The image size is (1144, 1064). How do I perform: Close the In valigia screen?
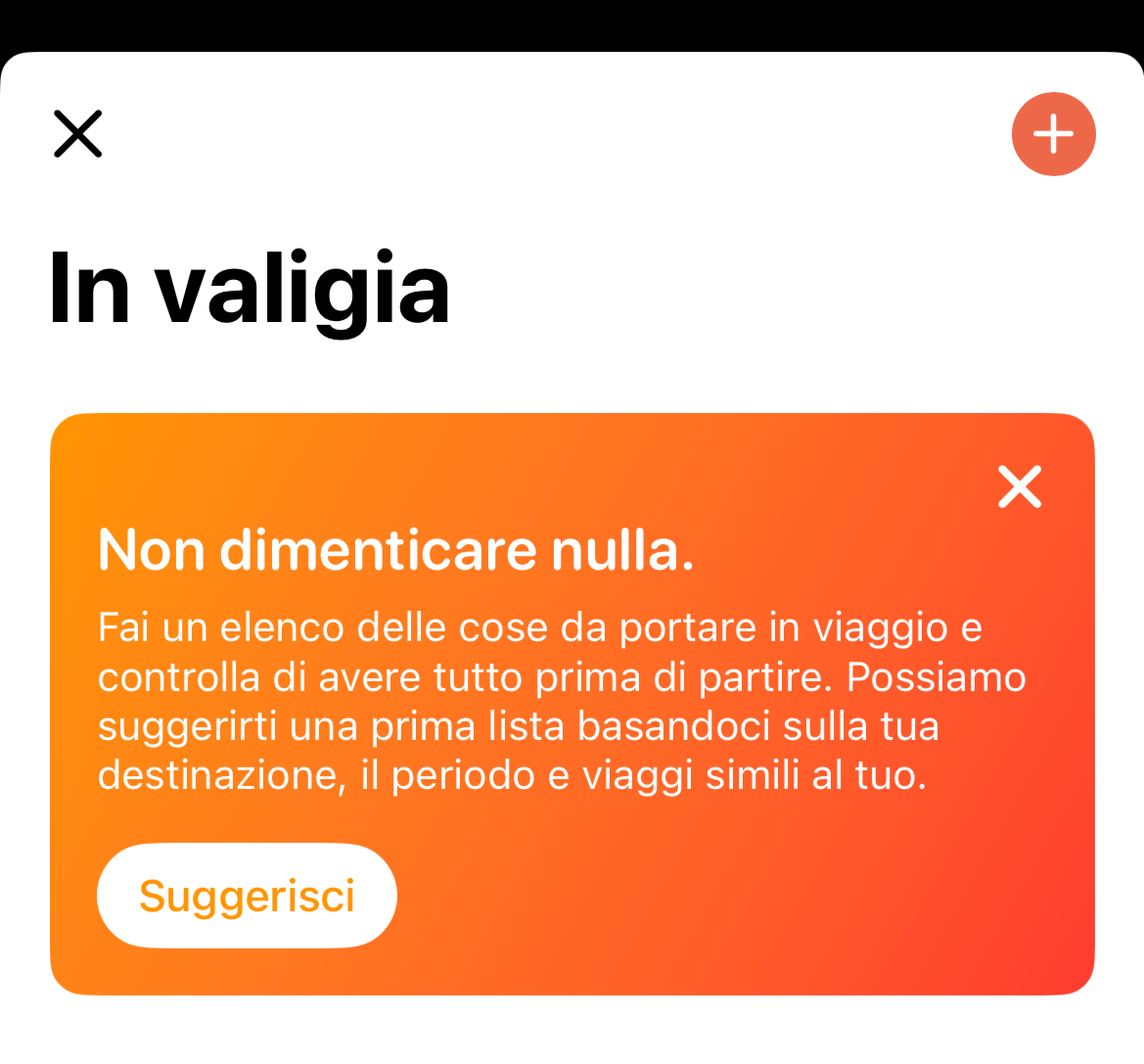(x=77, y=134)
